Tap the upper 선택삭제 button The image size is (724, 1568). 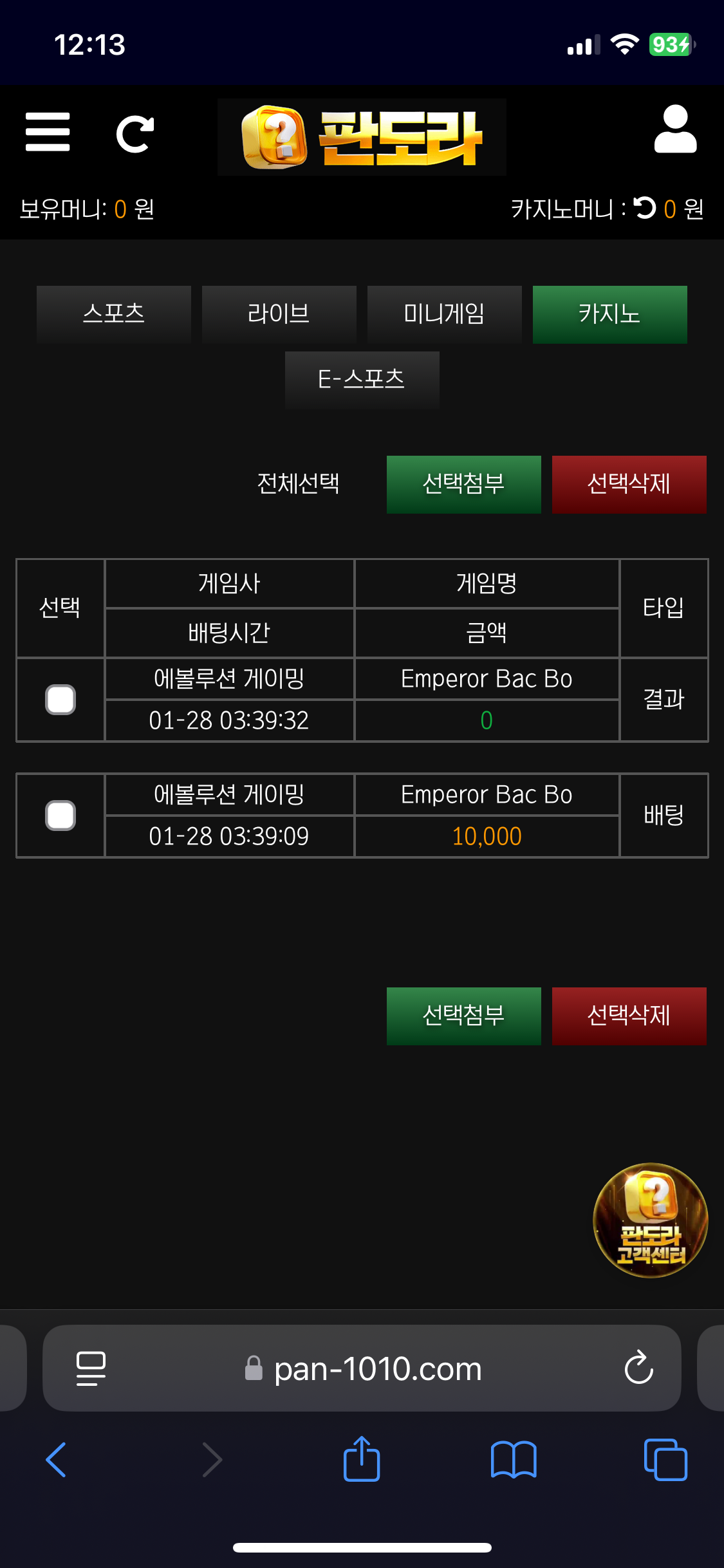pyautogui.click(x=629, y=484)
